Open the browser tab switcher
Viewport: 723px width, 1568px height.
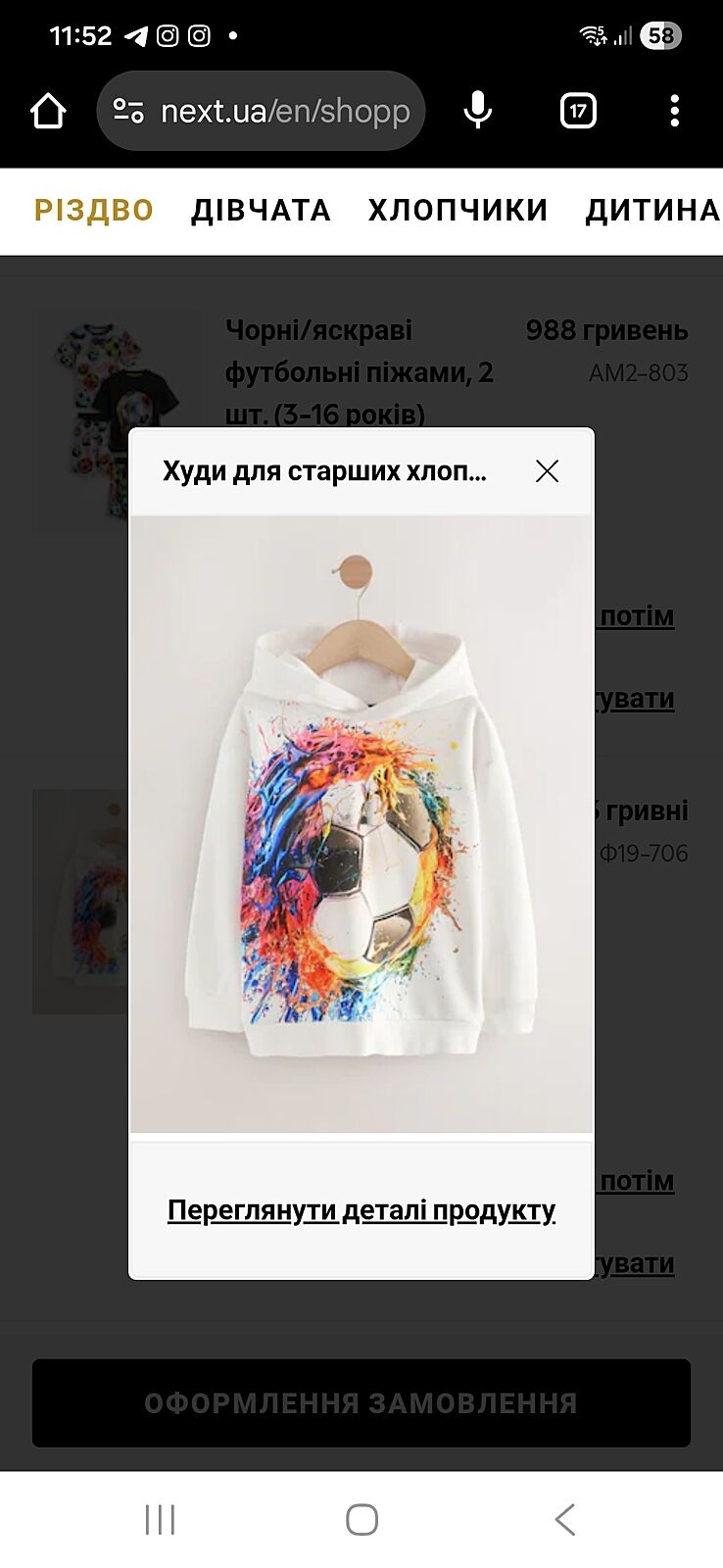coord(578,111)
